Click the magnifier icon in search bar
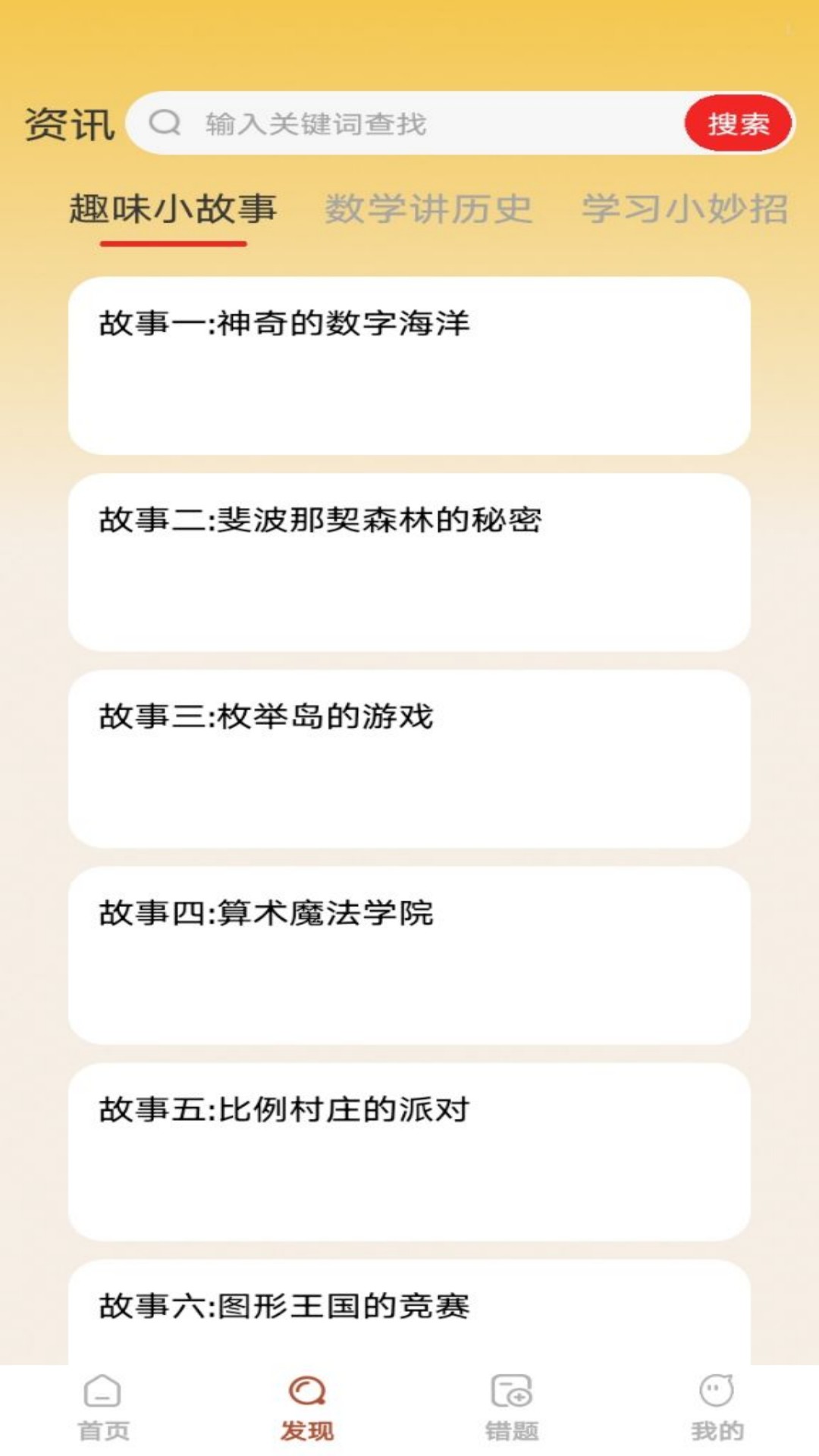Image resolution: width=819 pixels, height=1456 pixels. tap(165, 122)
